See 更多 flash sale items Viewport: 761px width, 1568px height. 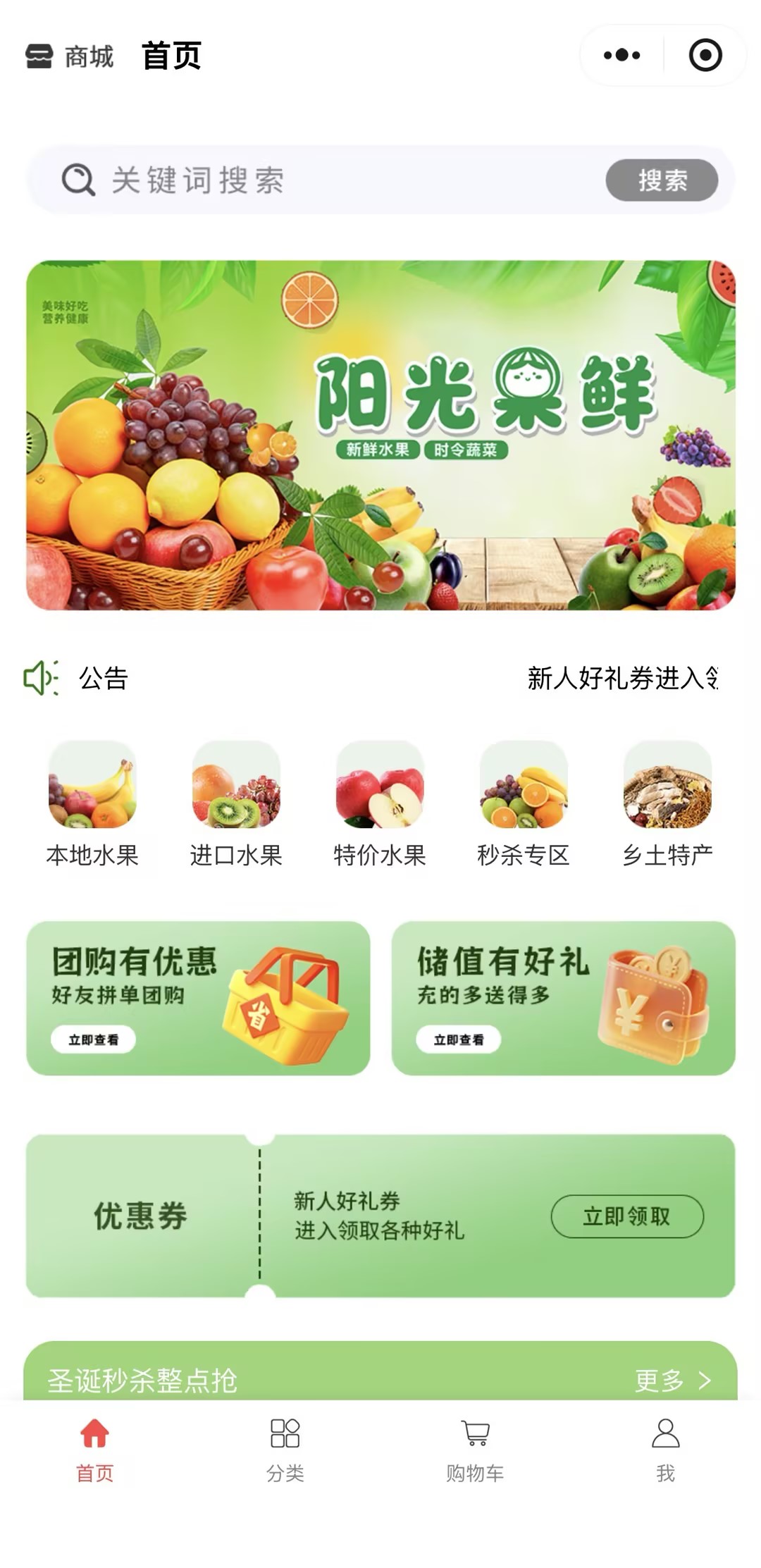(x=672, y=1380)
